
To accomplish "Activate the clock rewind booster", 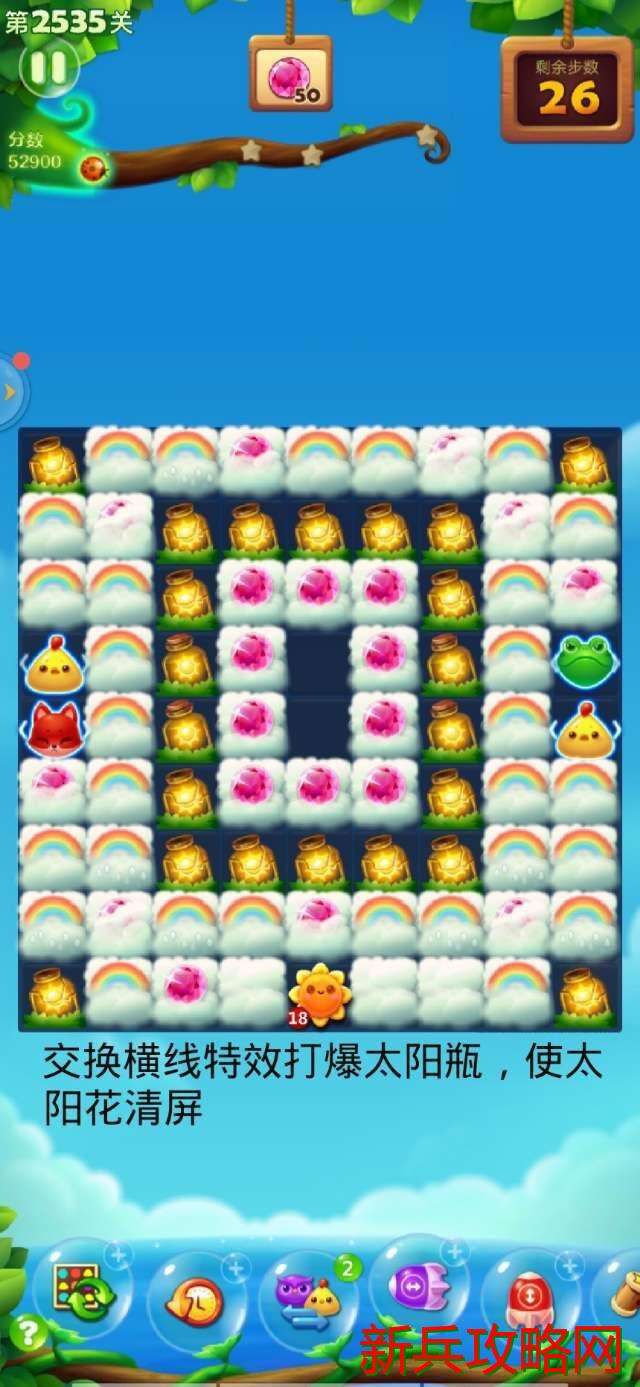I will click(197, 1300).
